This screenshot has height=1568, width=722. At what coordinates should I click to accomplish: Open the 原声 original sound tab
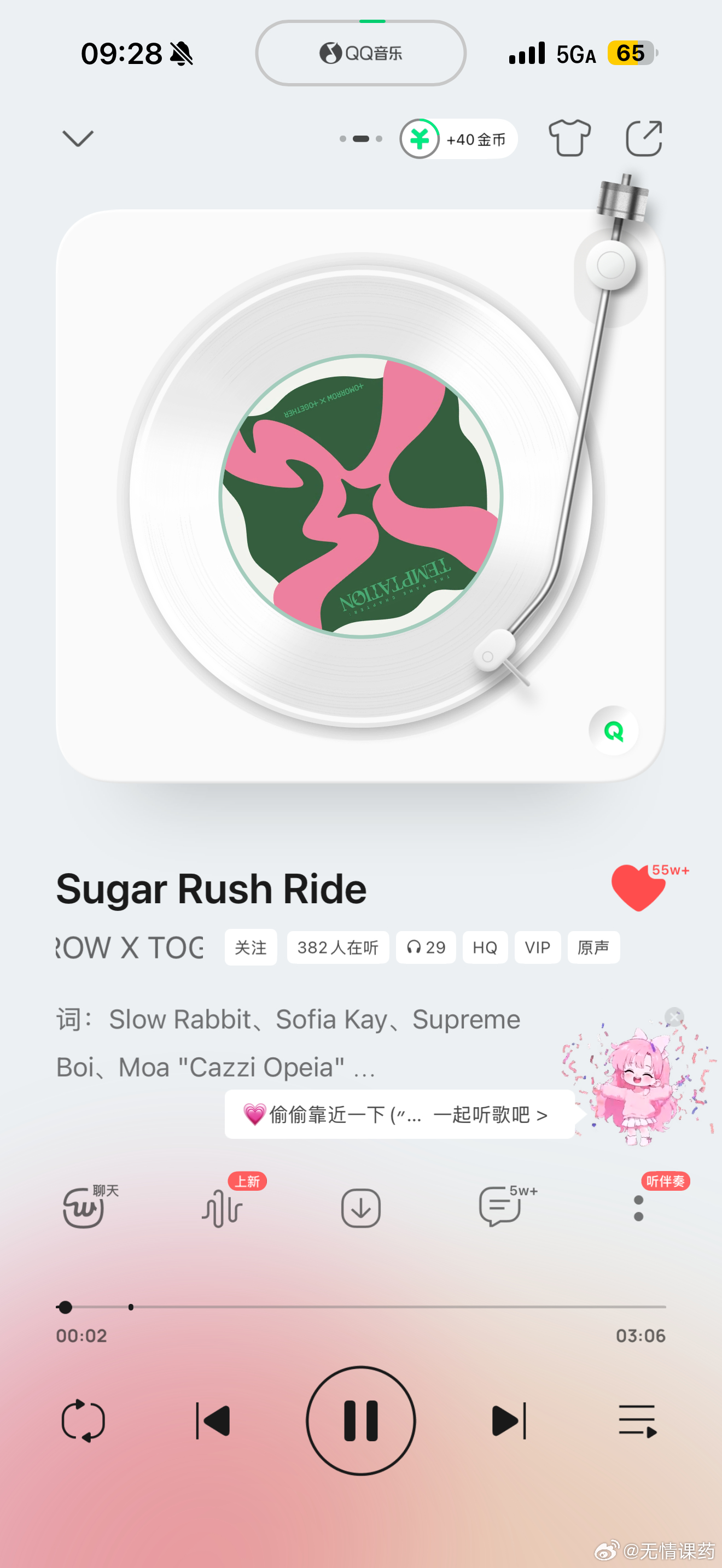(593, 947)
